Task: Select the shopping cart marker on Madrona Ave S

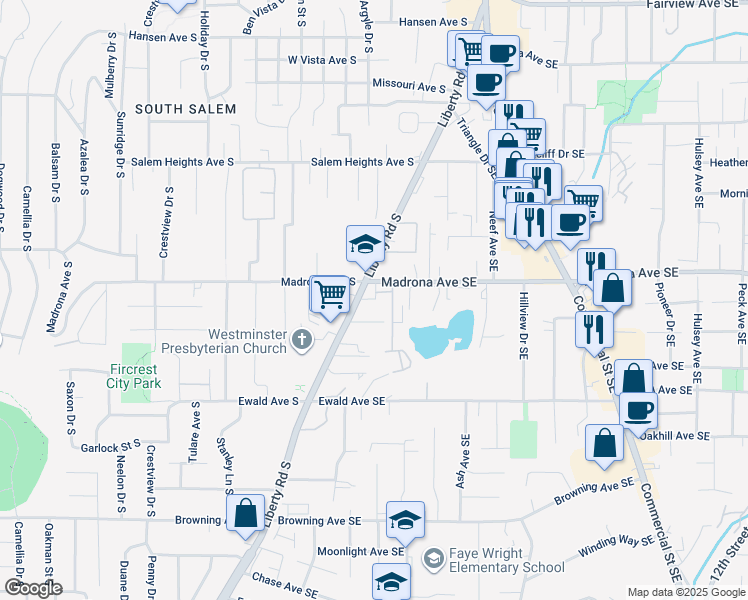Action: [330, 296]
